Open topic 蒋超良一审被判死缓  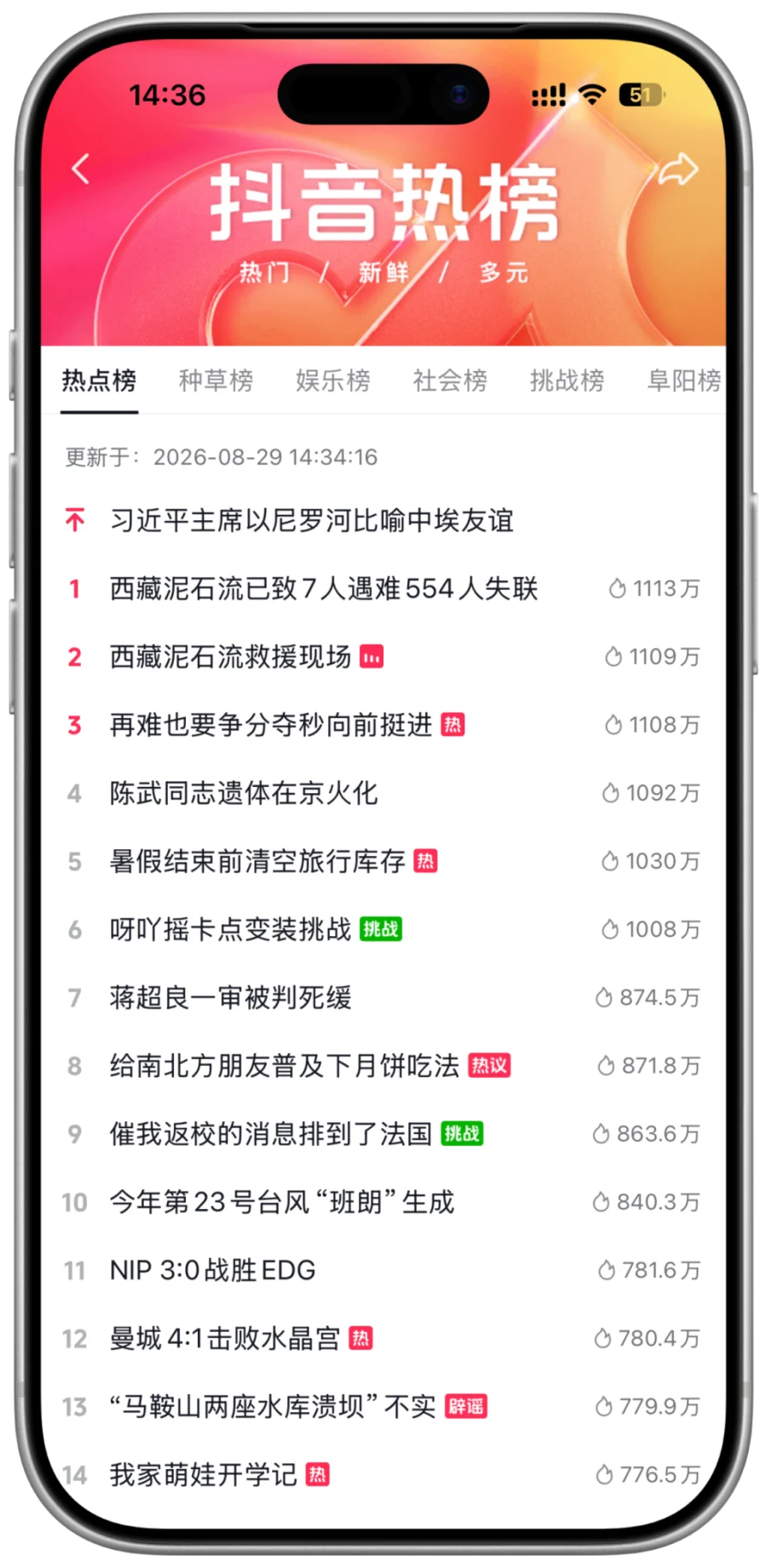(383, 998)
